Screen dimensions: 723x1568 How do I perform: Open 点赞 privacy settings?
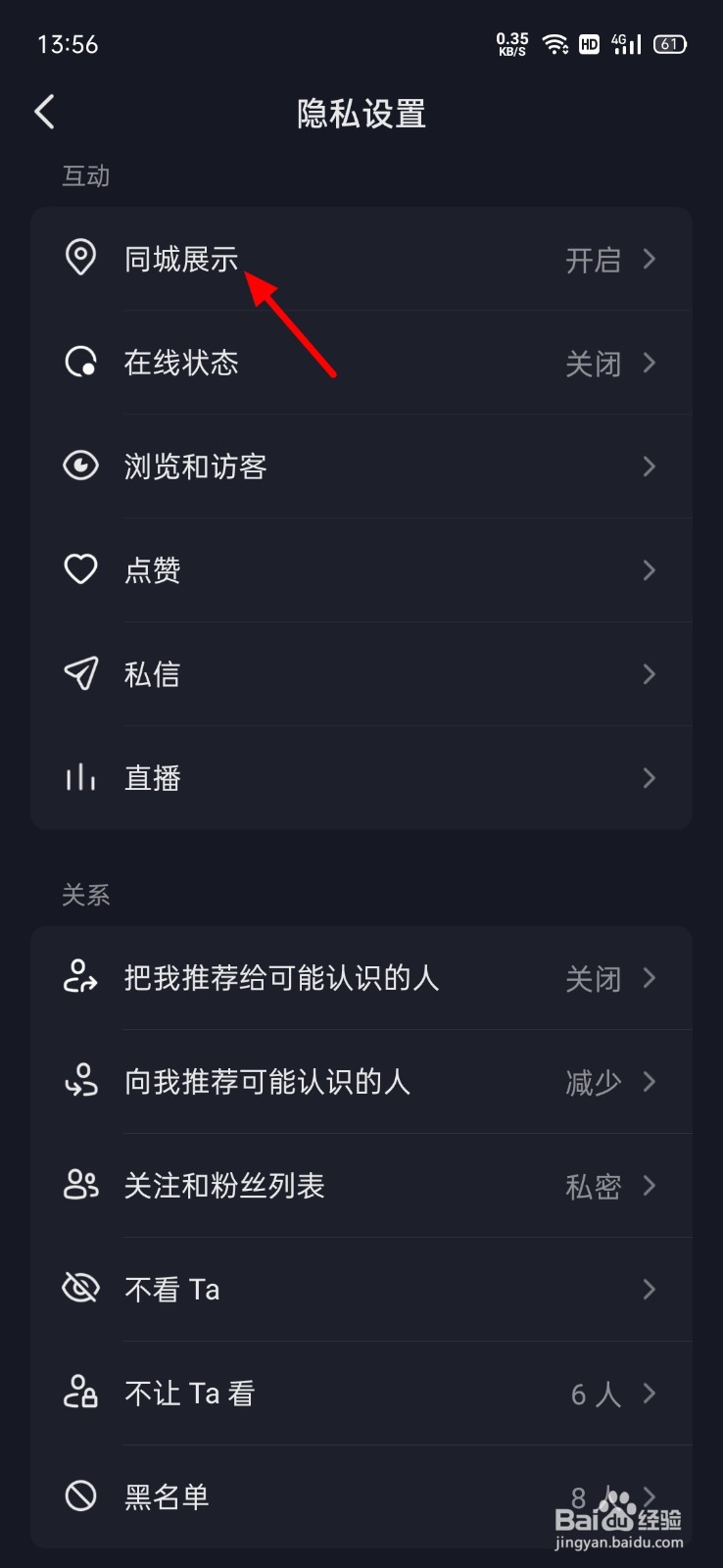(361, 570)
